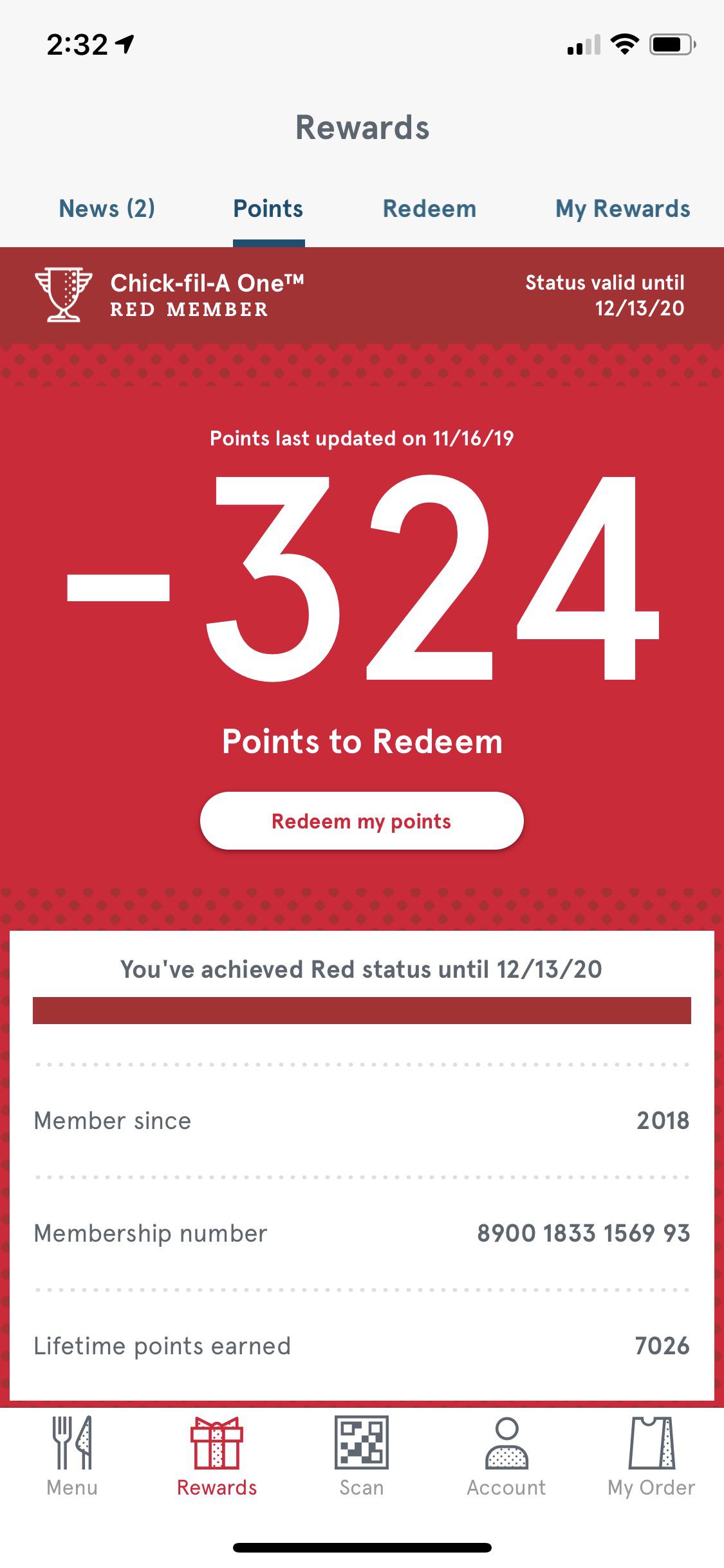Tap the Redeem my points button

click(362, 821)
